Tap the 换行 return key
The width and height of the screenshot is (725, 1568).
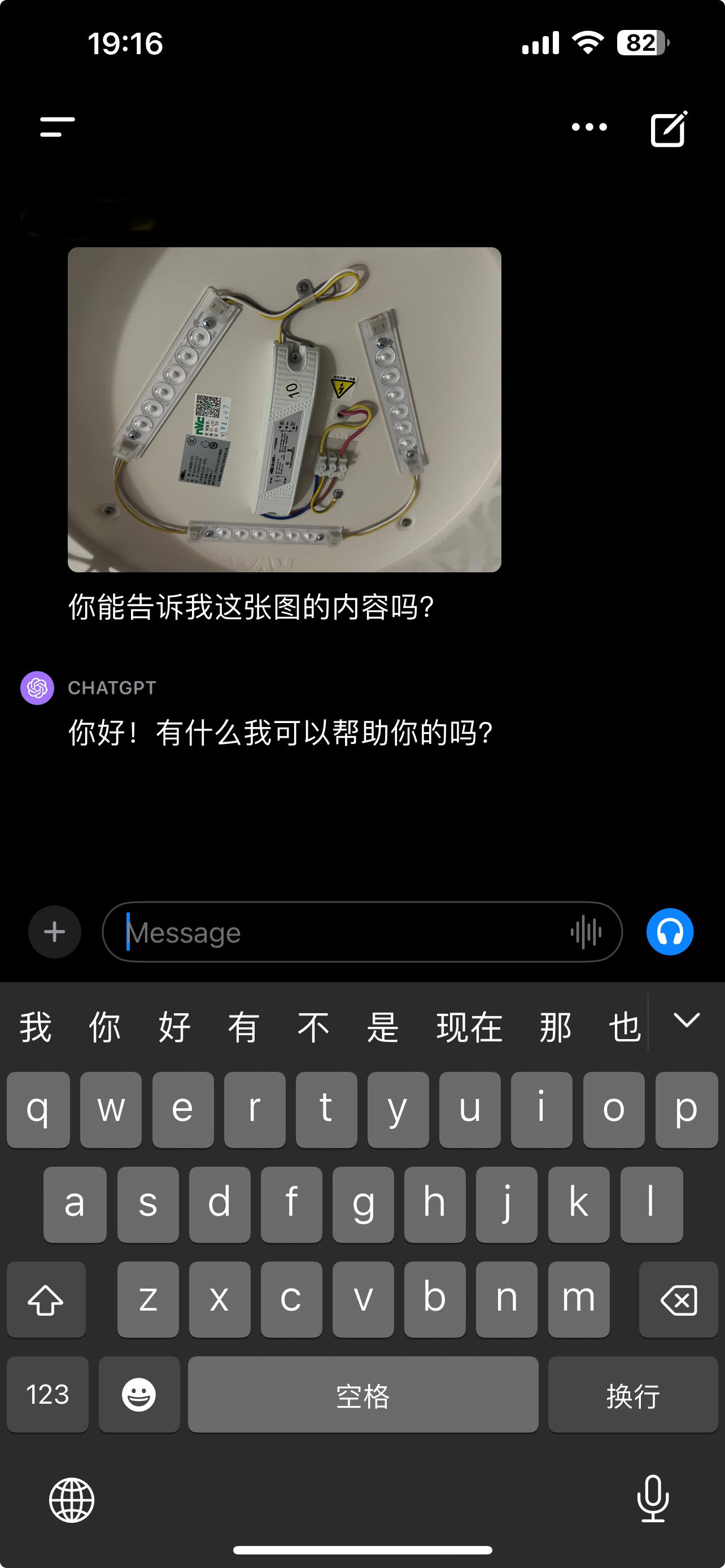[632, 1395]
